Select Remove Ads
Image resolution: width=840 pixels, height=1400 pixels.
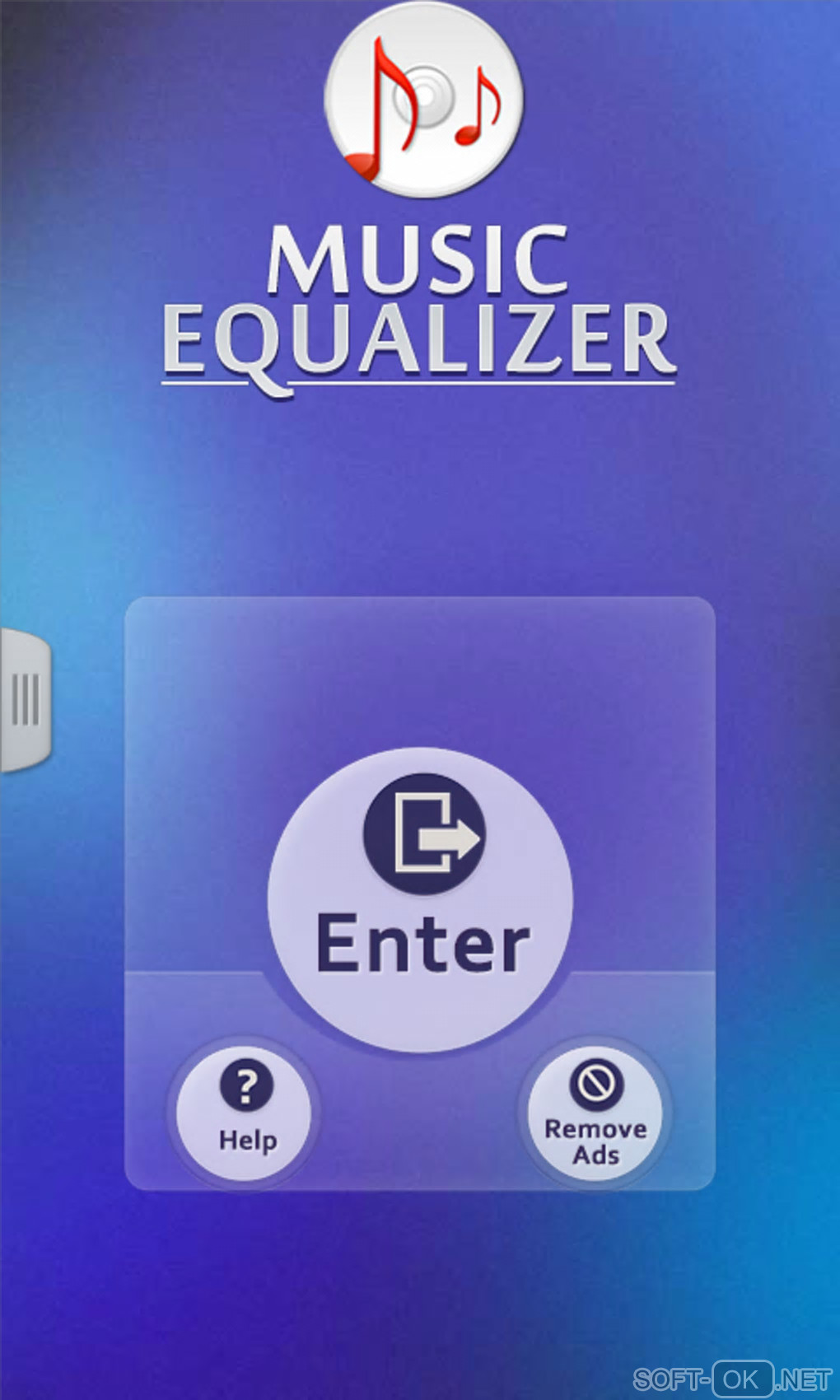coord(595,1108)
